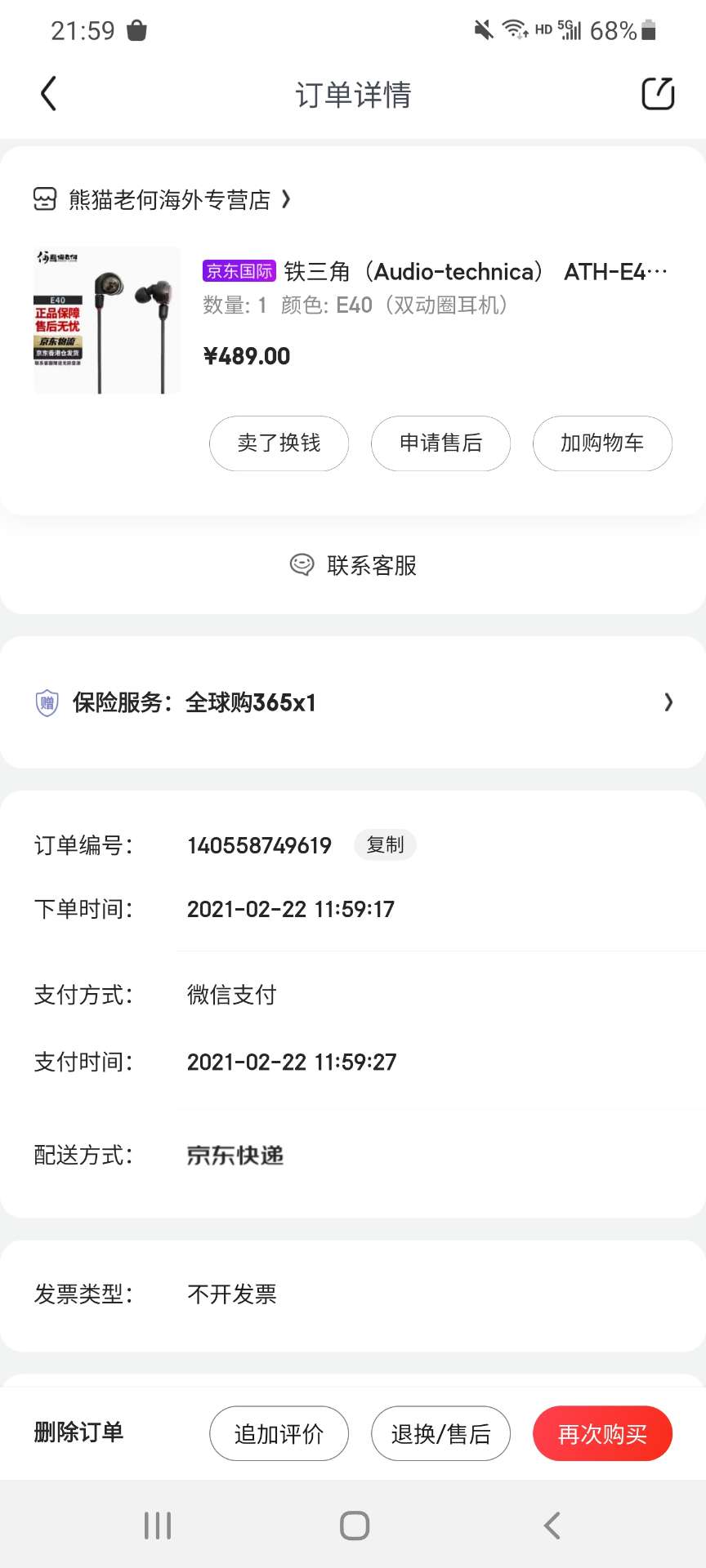Tap 追加评价 to add a follow-up review
This screenshot has height=1568, width=706.
click(279, 1434)
